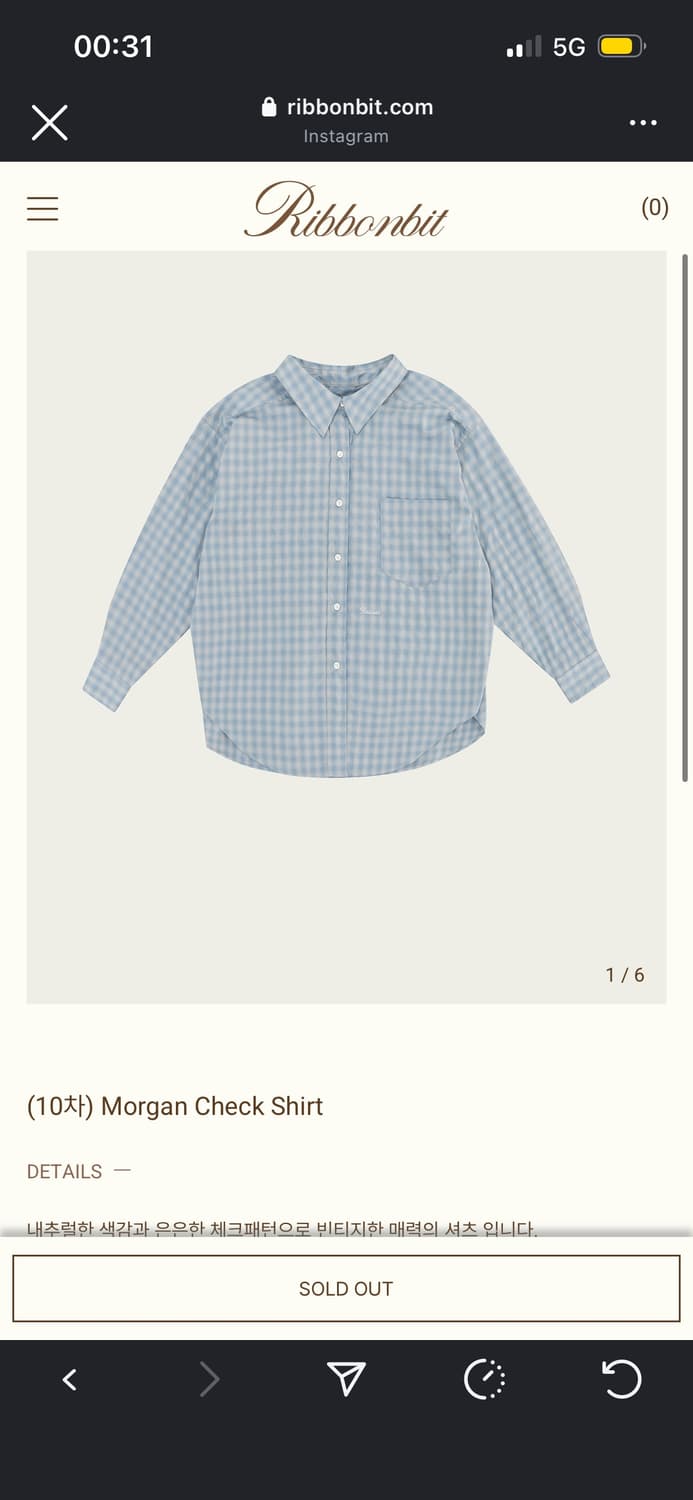Go back to the previous page

pos(70,1380)
